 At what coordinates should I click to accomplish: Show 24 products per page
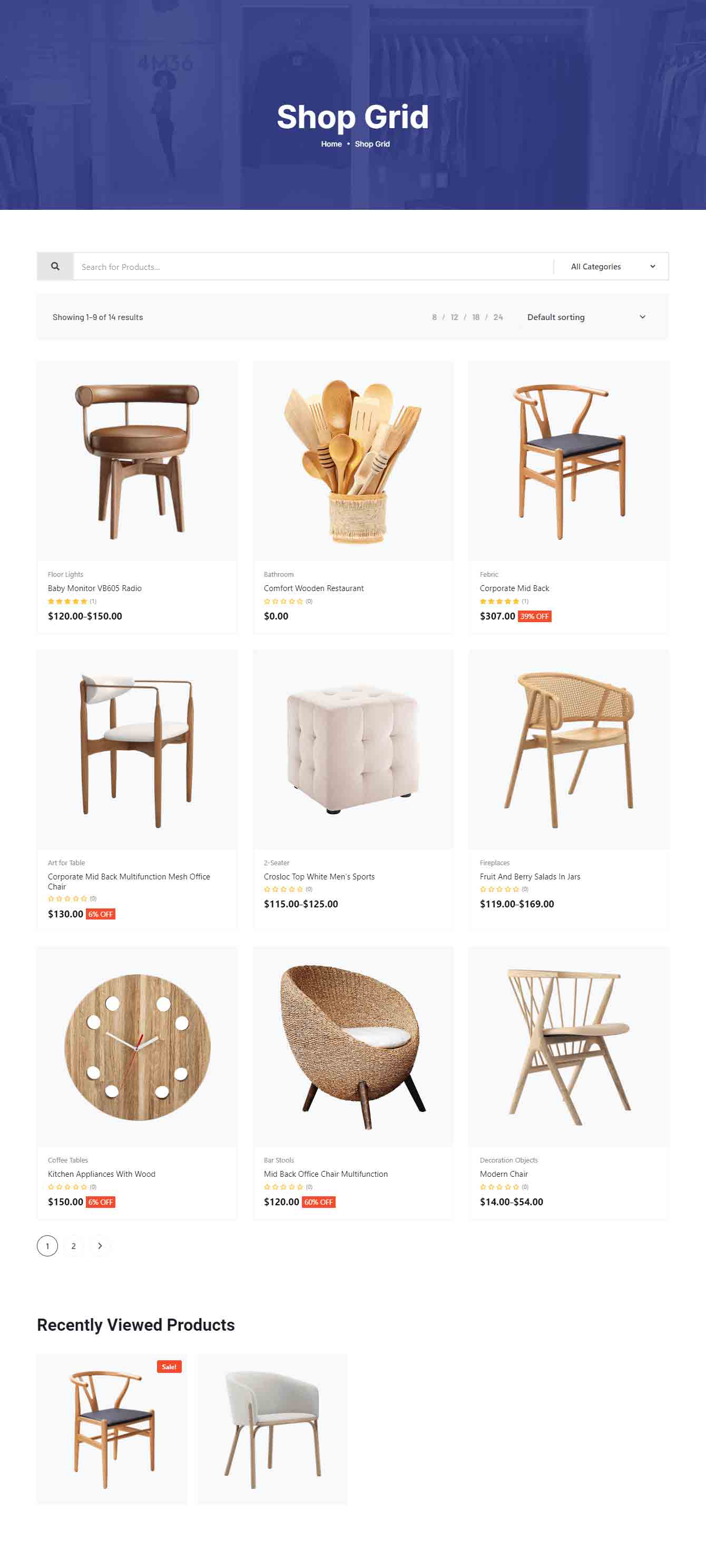(498, 317)
